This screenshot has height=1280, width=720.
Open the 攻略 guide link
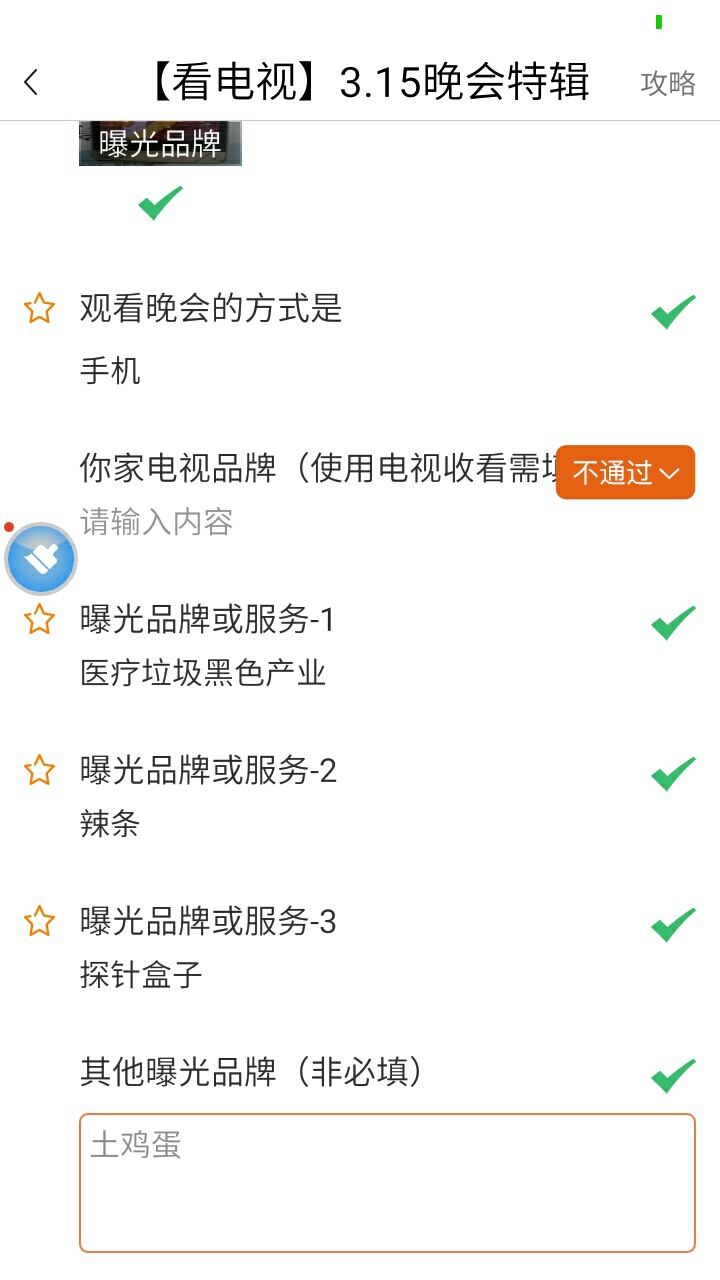[668, 83]
